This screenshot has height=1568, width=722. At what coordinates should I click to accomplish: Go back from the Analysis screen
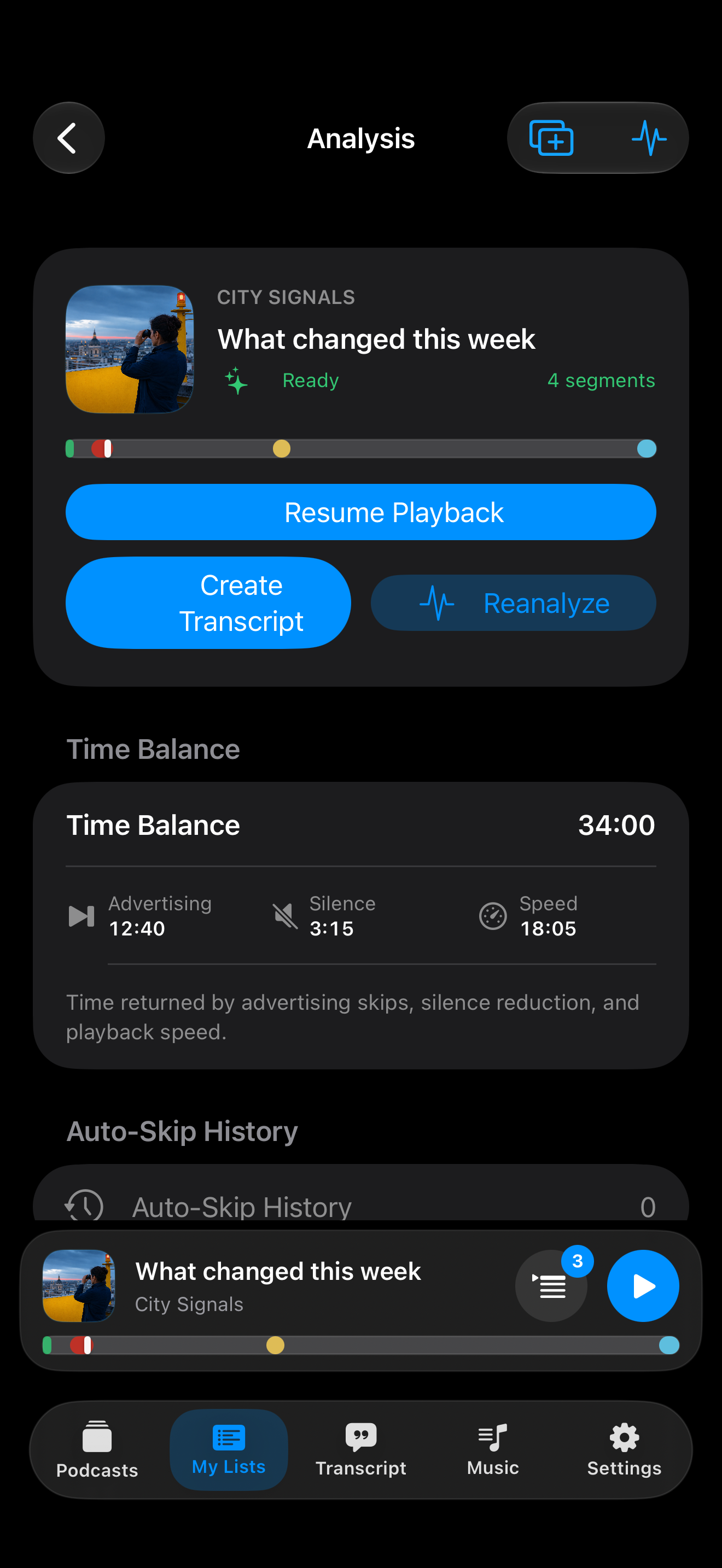69,138
